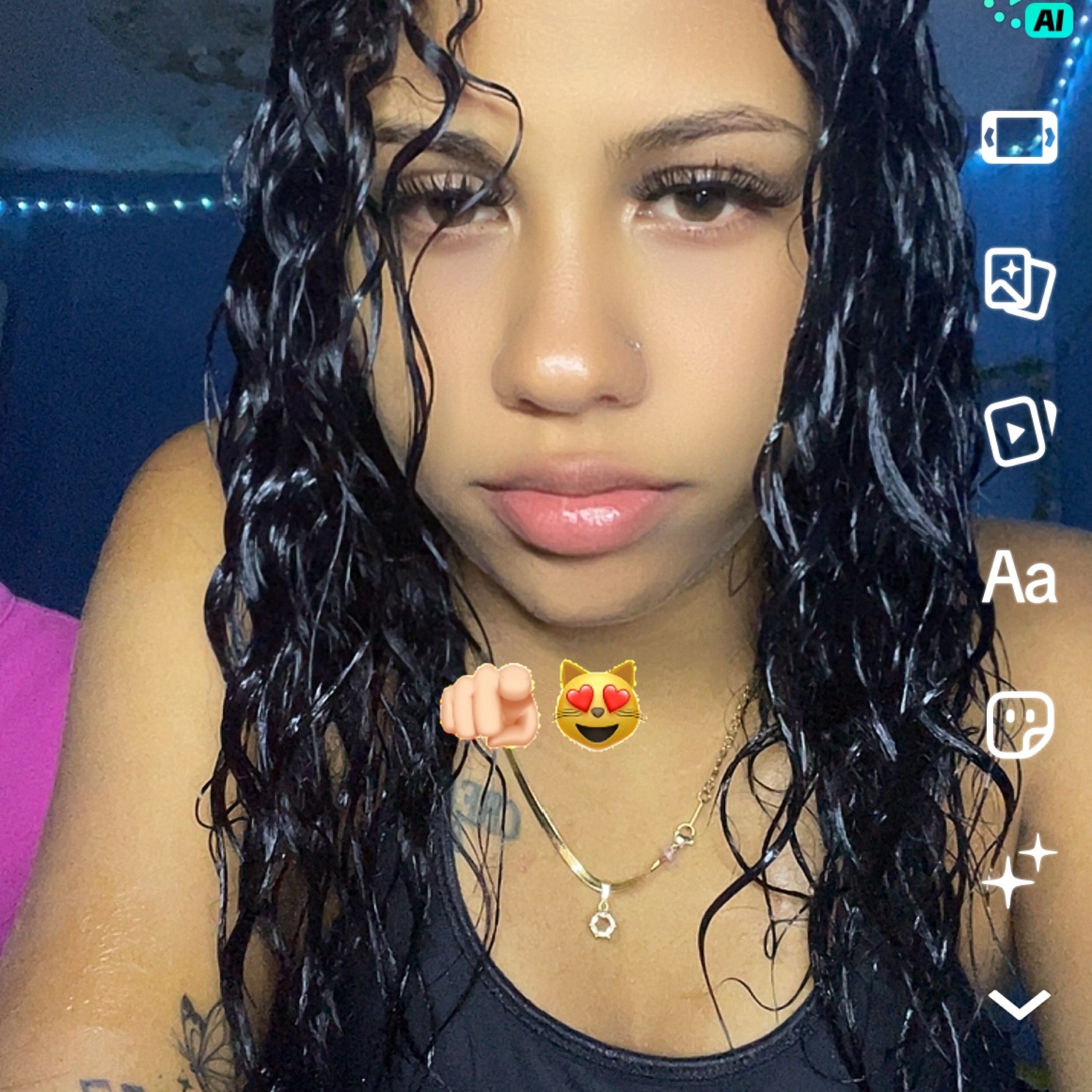Open the video clip cards icon
This screenshot has height=1092, width=1092.
point(1019,432)
